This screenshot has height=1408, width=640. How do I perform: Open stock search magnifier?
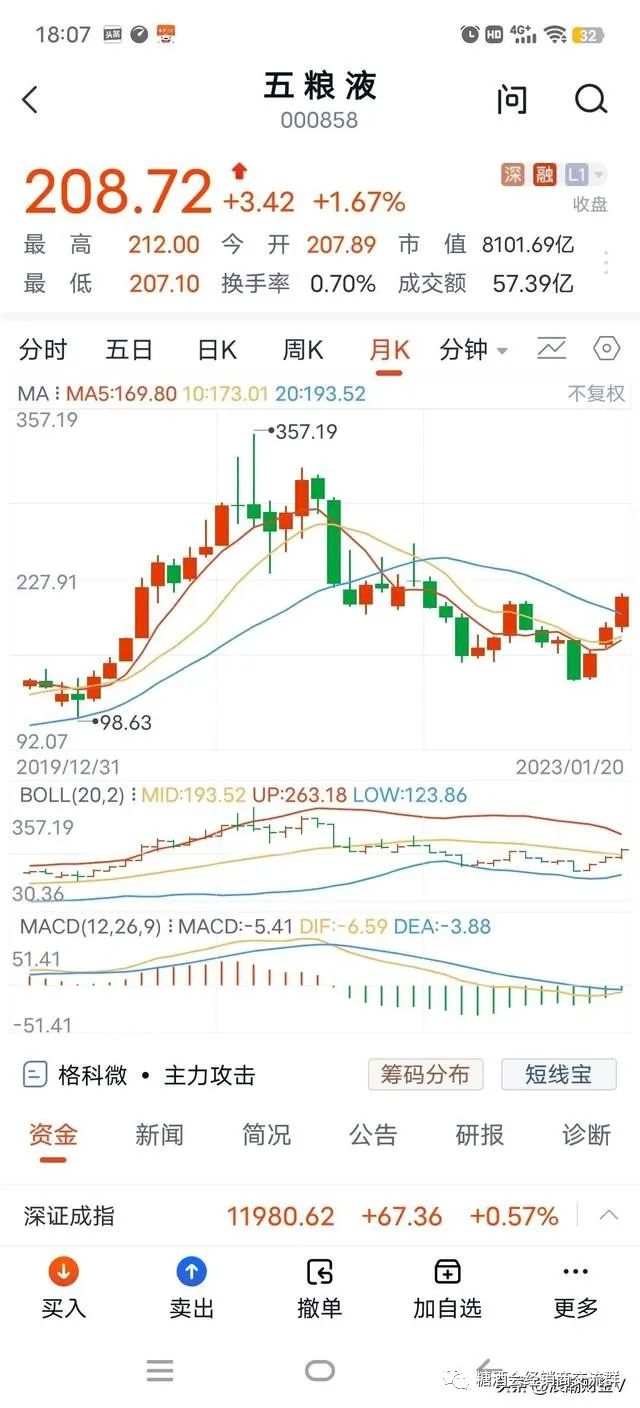coord(591,99)
